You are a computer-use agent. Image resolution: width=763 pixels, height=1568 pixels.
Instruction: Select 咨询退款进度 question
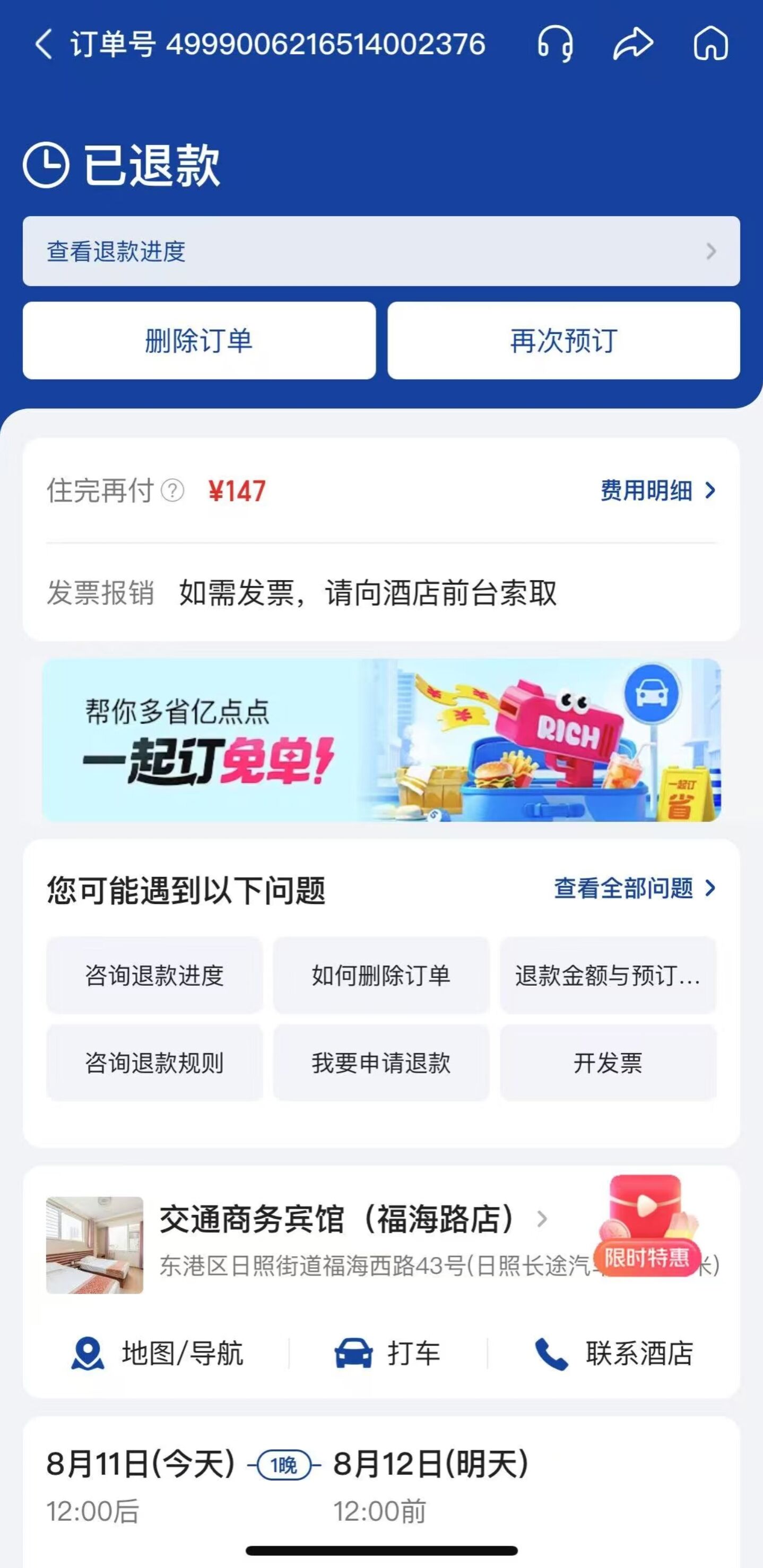pos(154,976)
